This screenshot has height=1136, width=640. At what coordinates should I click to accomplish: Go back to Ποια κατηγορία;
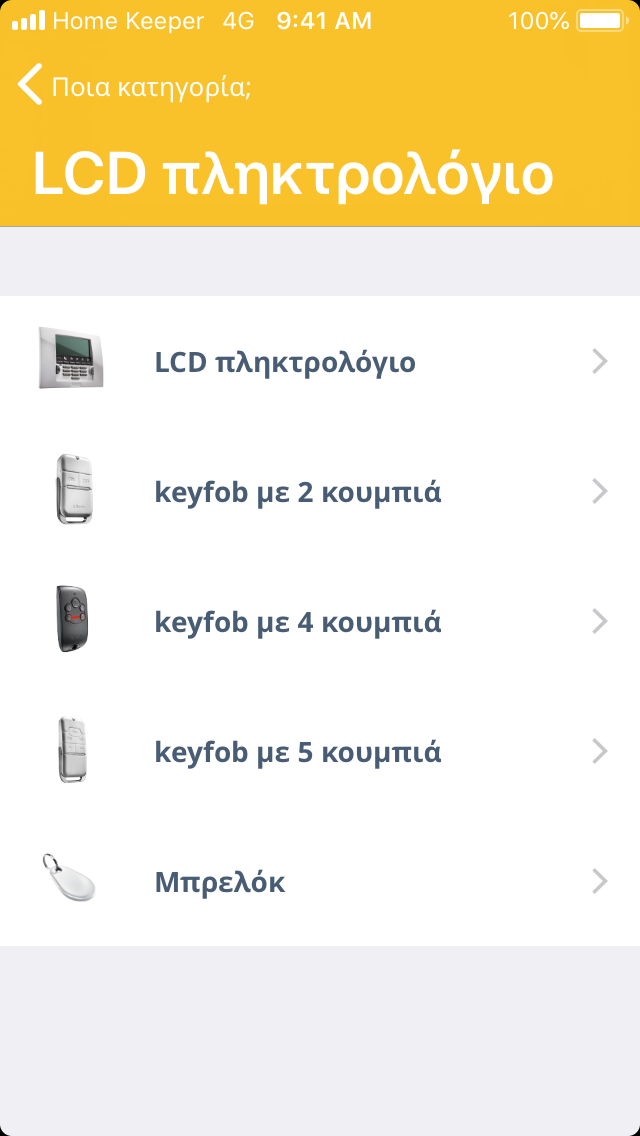tap(135, 86)
